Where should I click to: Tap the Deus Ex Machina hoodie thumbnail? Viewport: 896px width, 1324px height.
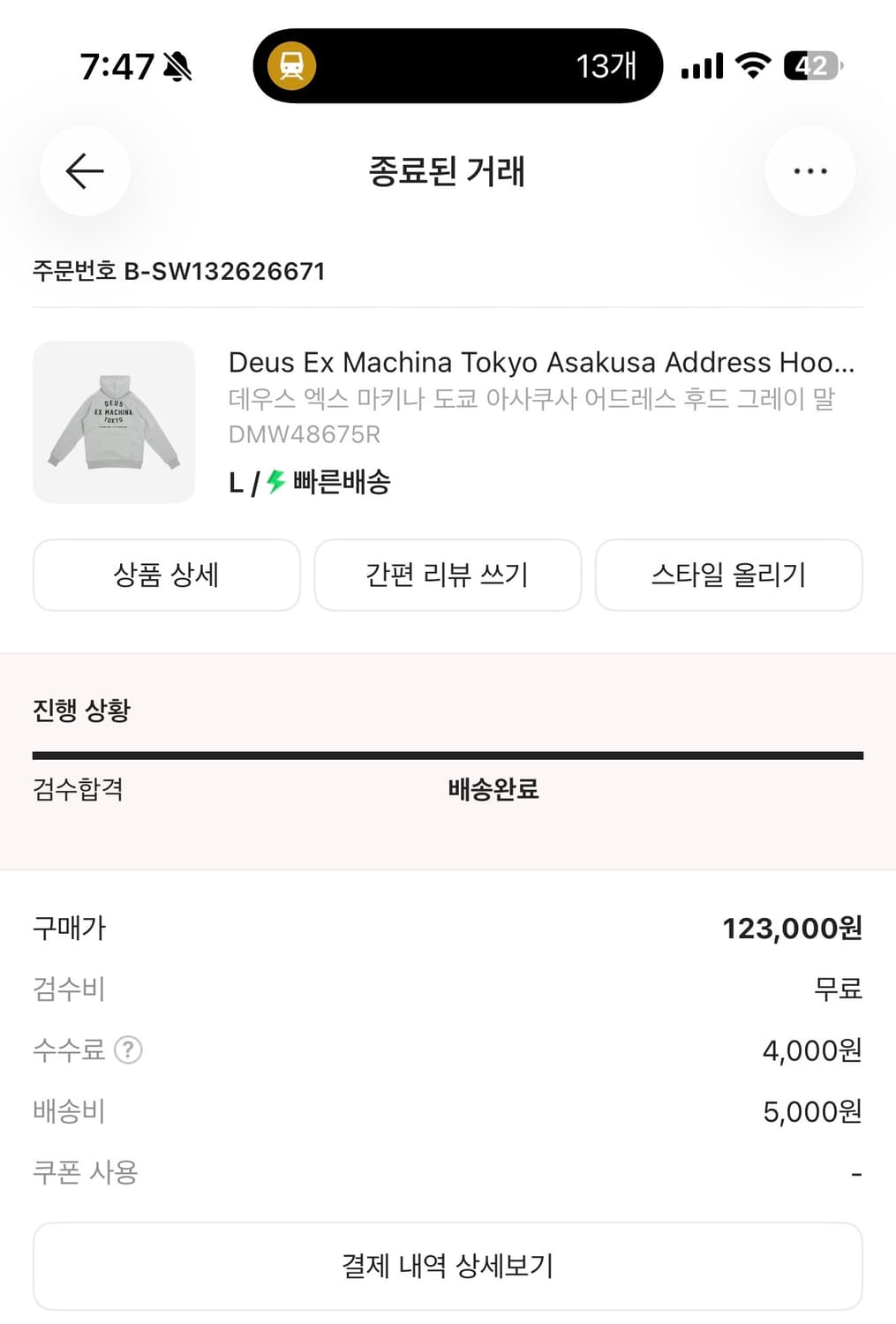click(113, 423)
